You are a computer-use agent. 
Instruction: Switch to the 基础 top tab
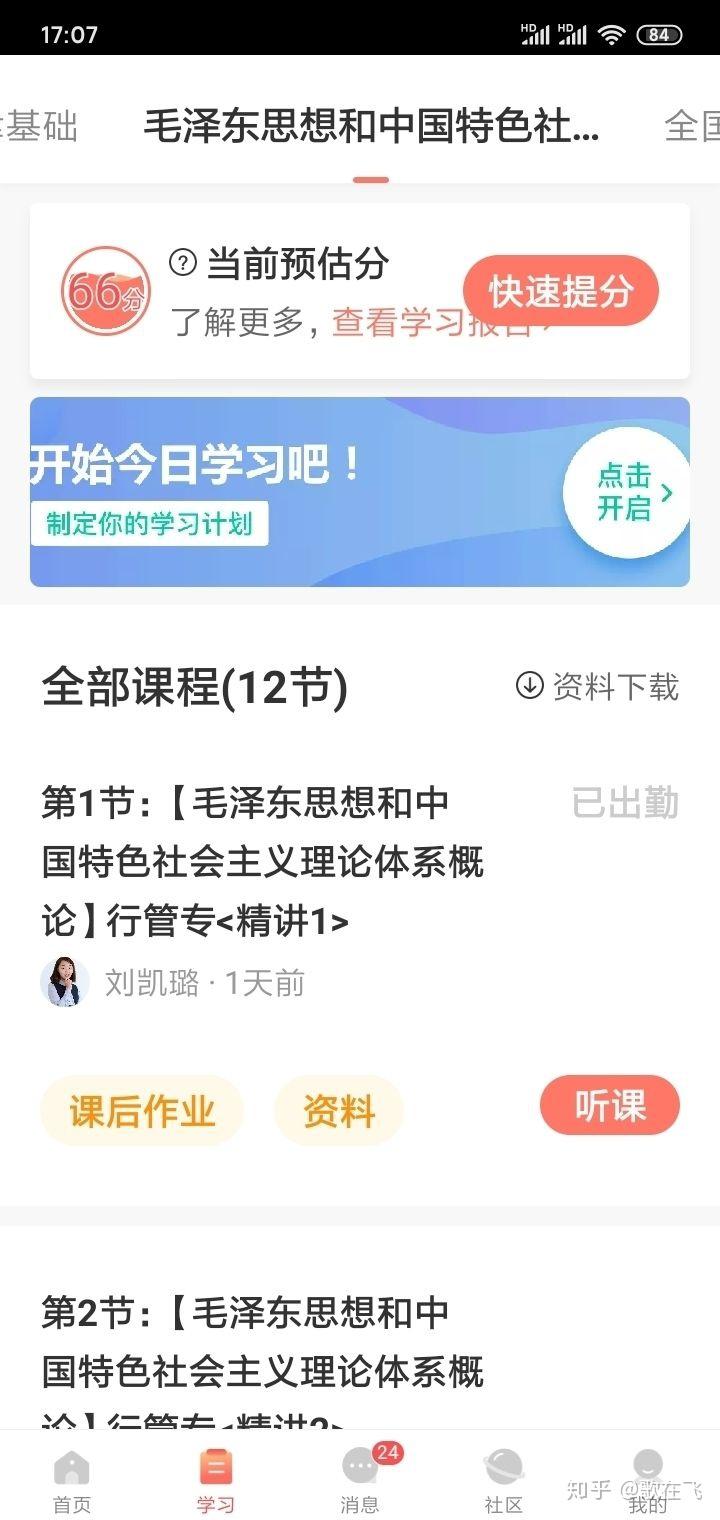click(x=39, y=127)
